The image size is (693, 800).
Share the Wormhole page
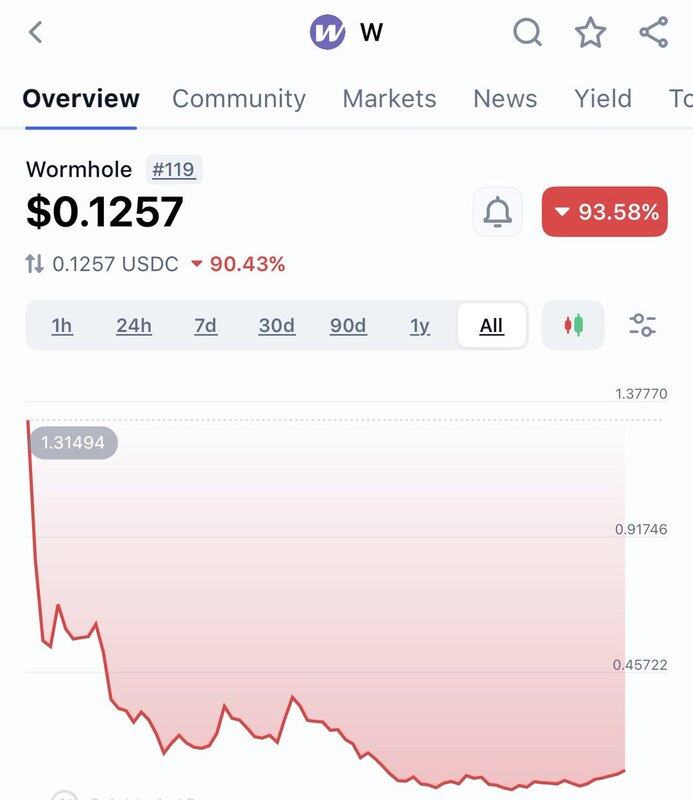click(653, 32)
